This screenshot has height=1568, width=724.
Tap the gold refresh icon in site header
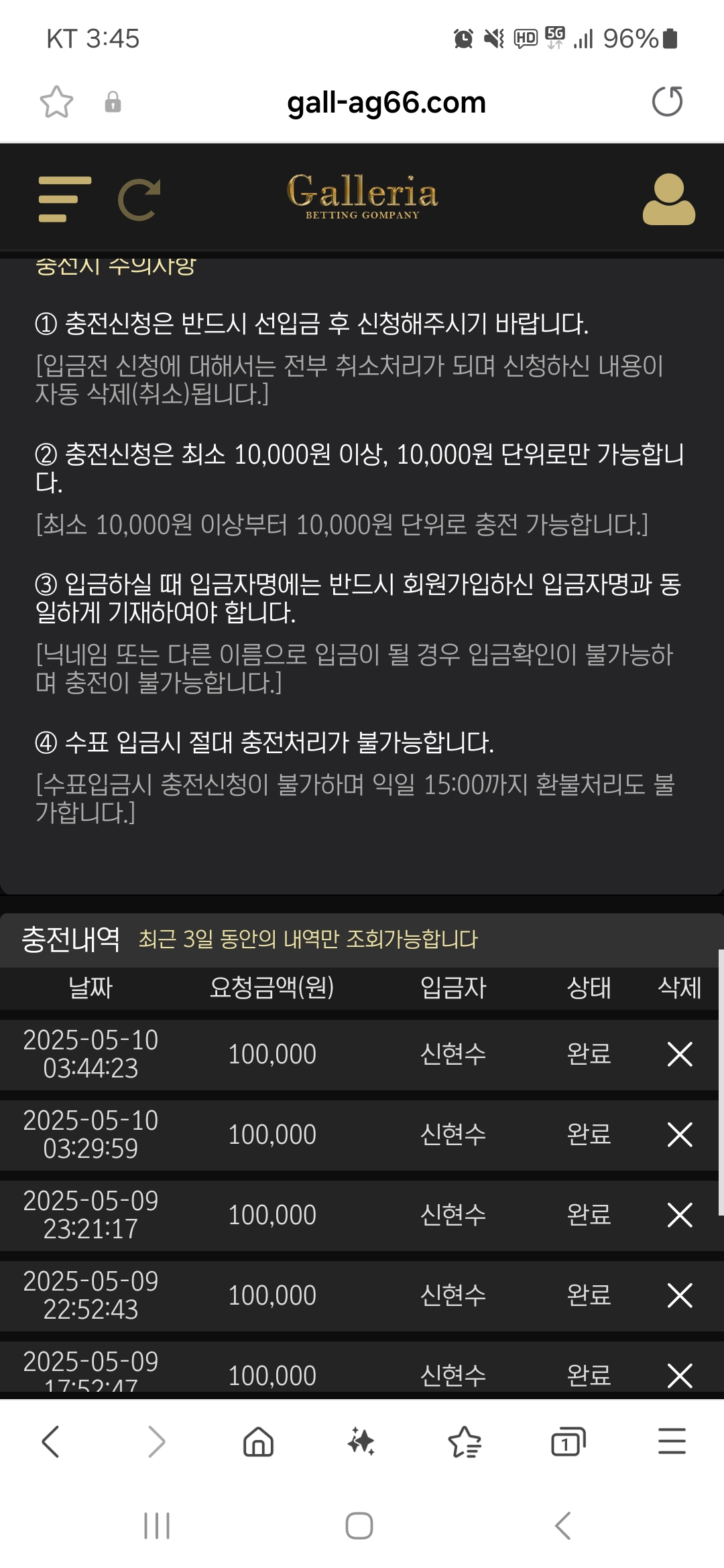click(x=139, y=199)
